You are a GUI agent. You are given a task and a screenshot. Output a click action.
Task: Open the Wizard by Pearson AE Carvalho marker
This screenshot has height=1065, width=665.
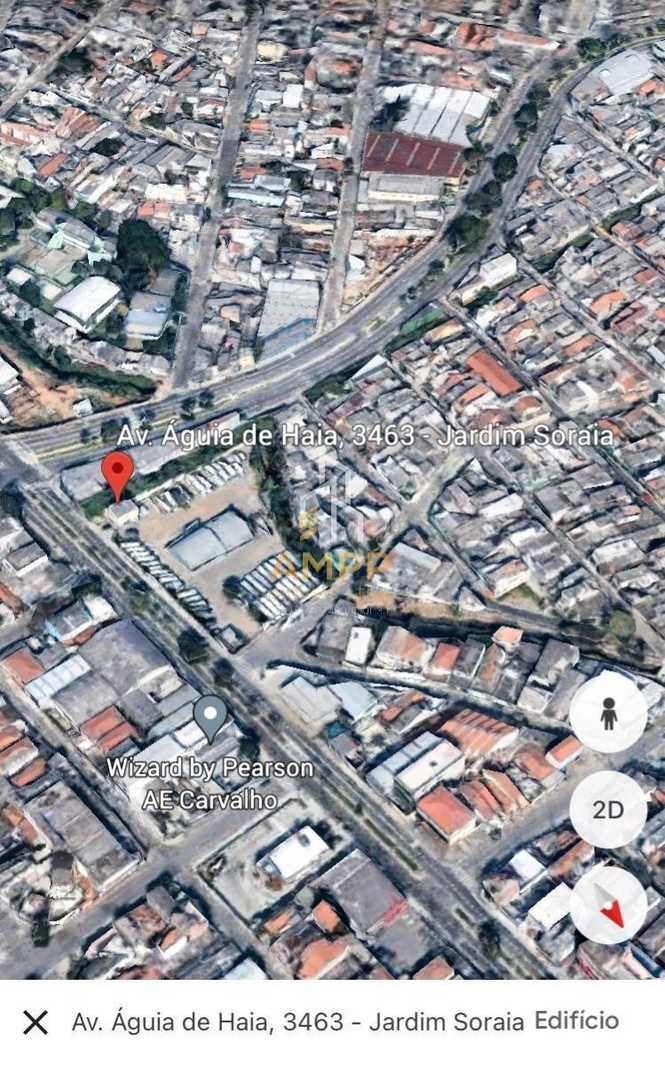pyautogui.click(x=210, y=717)
